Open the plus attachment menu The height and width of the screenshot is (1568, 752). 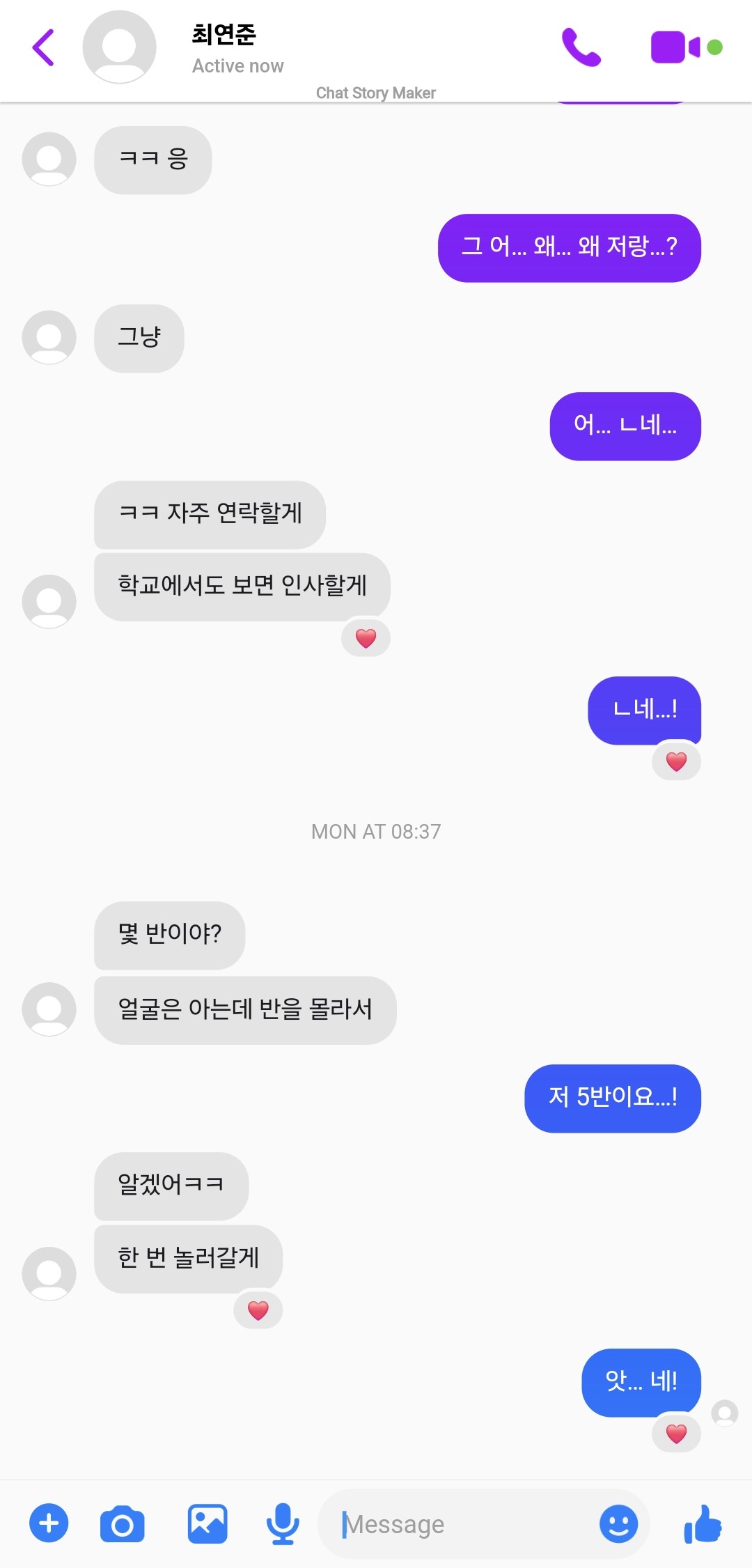click(49, 1523)
